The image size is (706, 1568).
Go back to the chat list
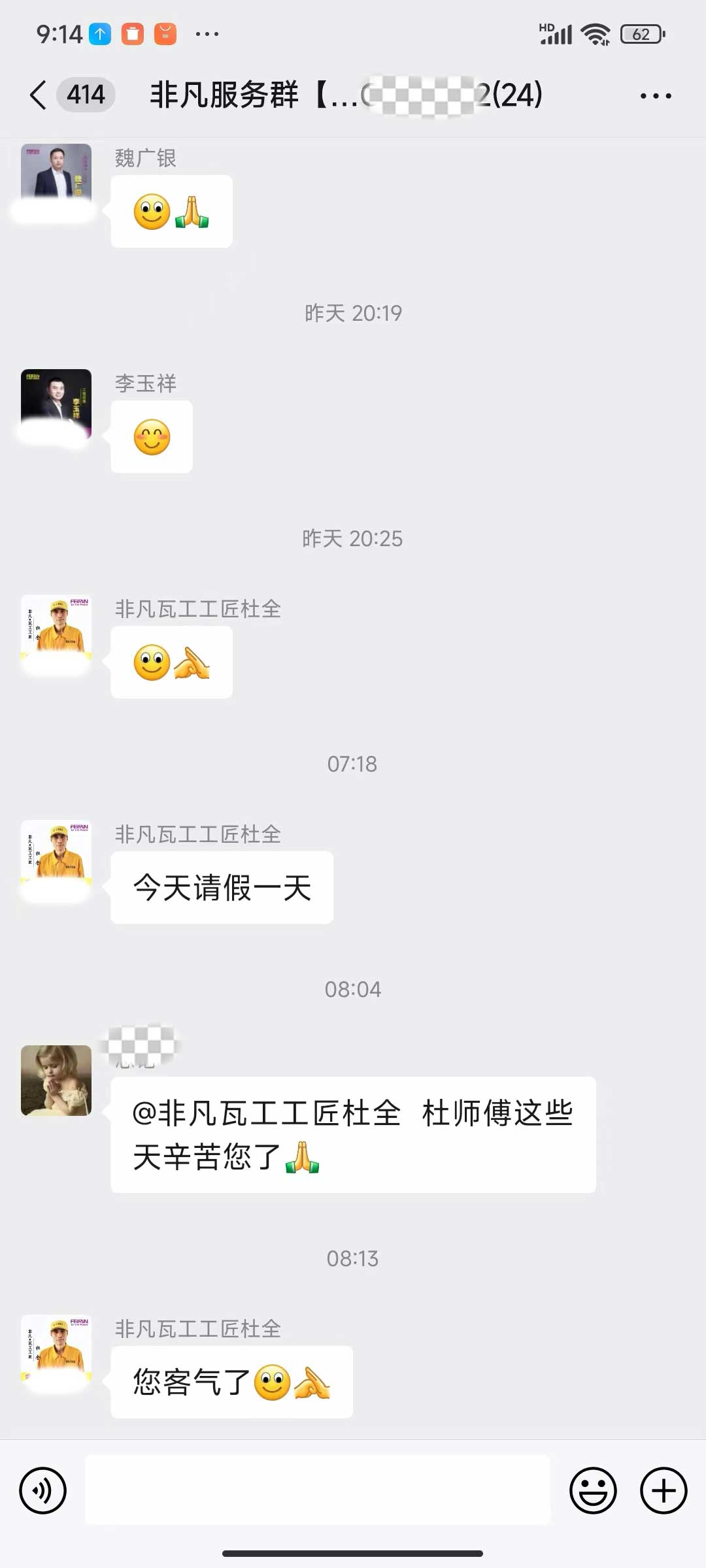pos(39,95)
